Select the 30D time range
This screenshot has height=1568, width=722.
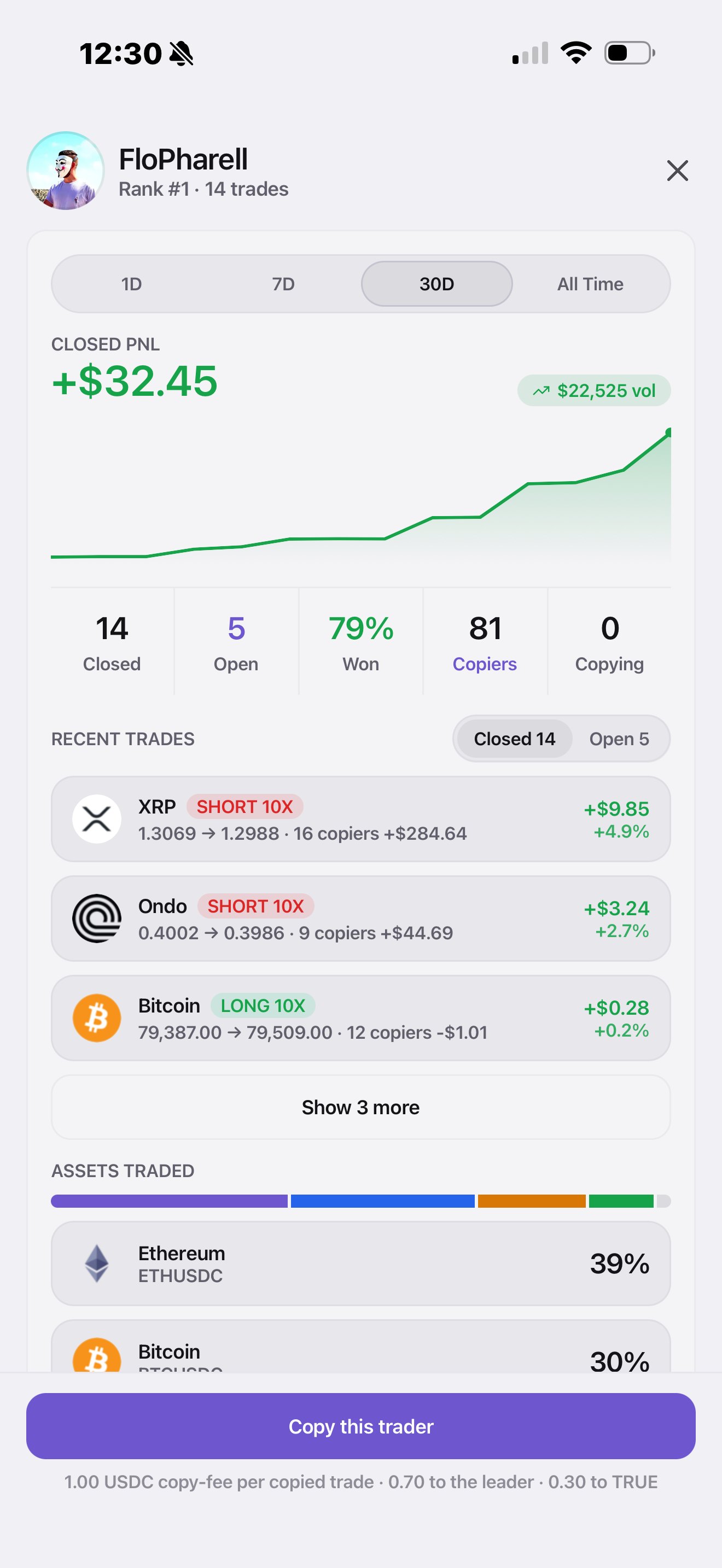(x=436, y=284)
